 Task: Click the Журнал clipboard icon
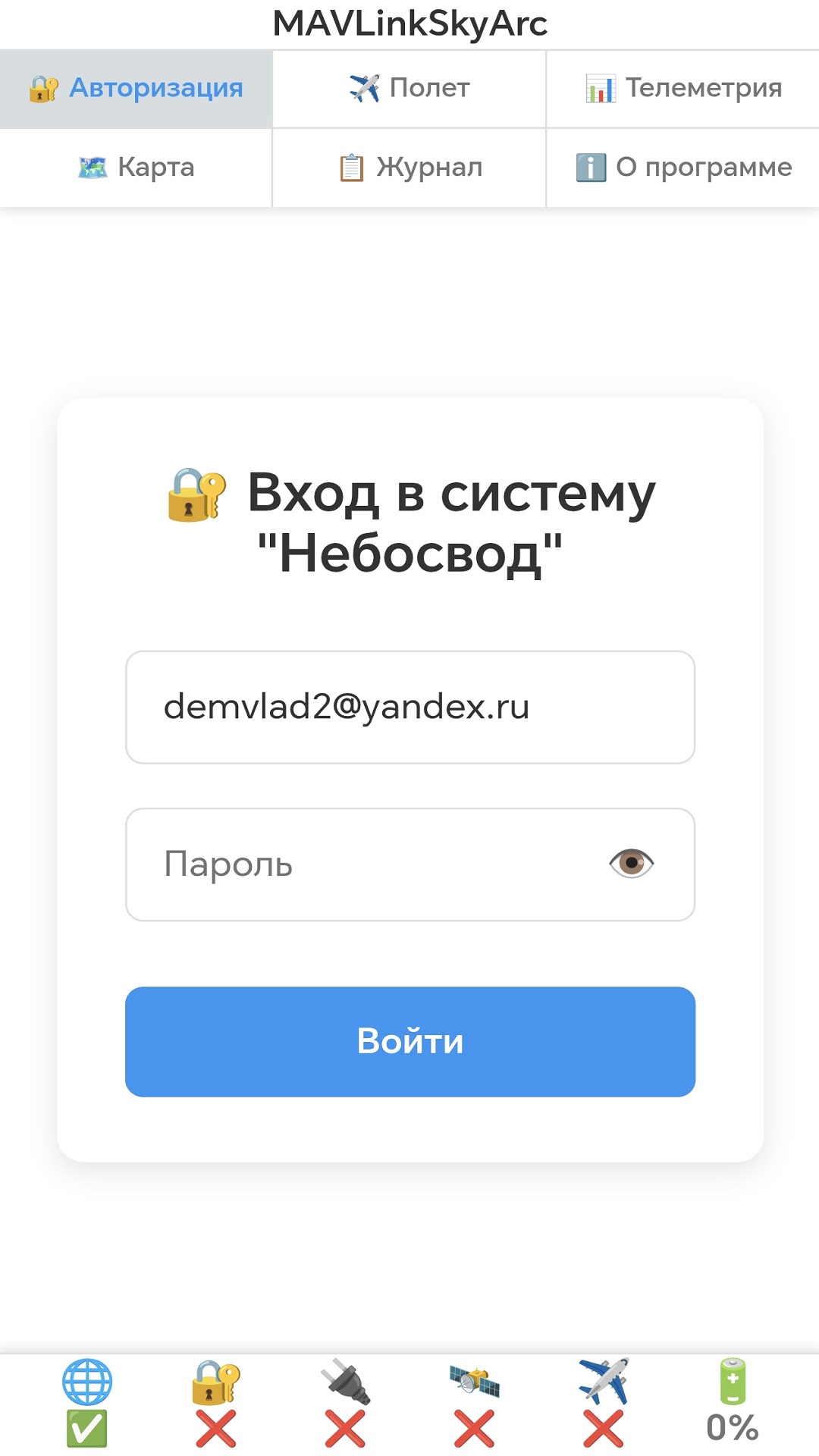point(351,166)
